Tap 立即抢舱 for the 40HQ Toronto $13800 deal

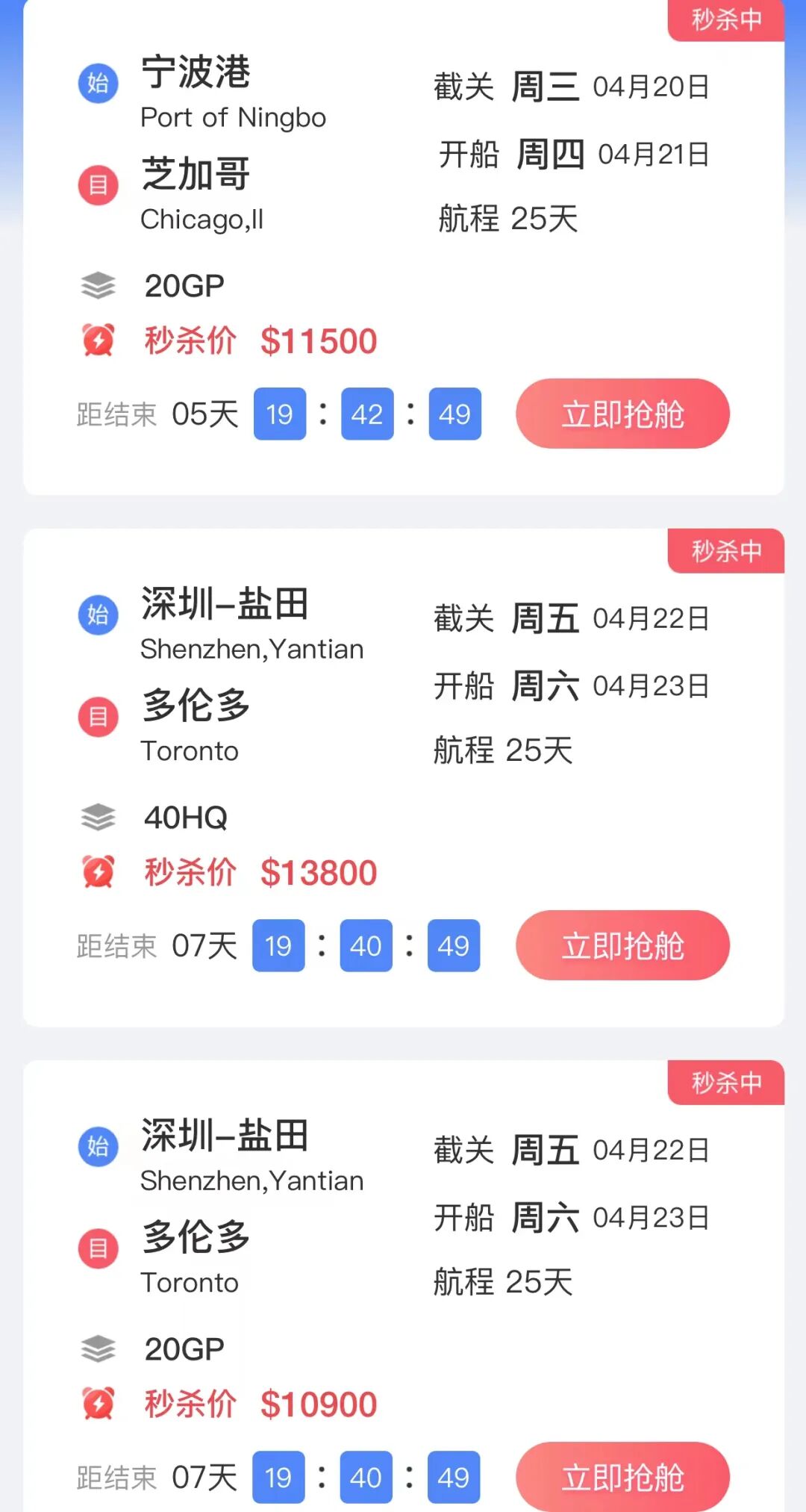[x=622, y=945]
